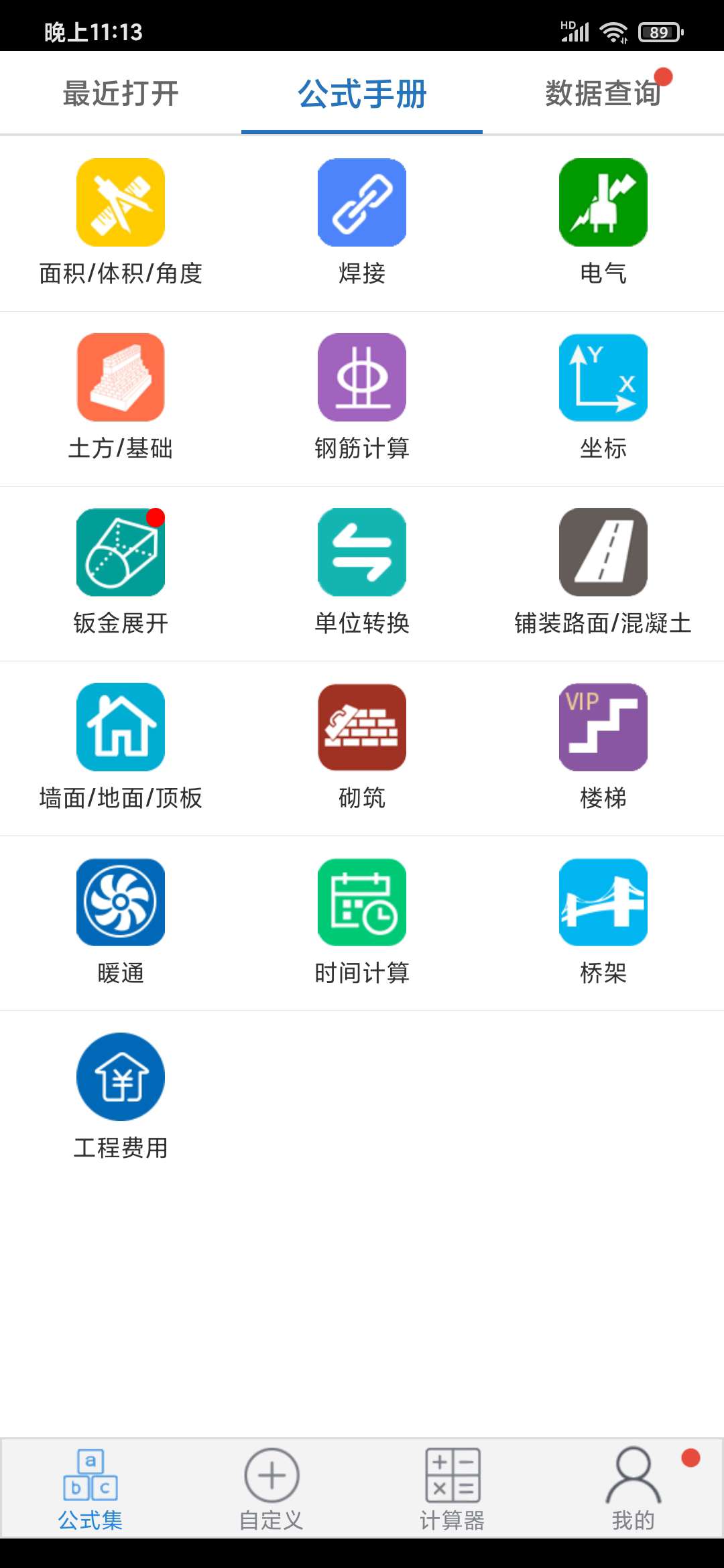Tap the 钢筋计算 rebar calculation icon
Viewport: 724px width, 1568px height.
pos(361,377)
